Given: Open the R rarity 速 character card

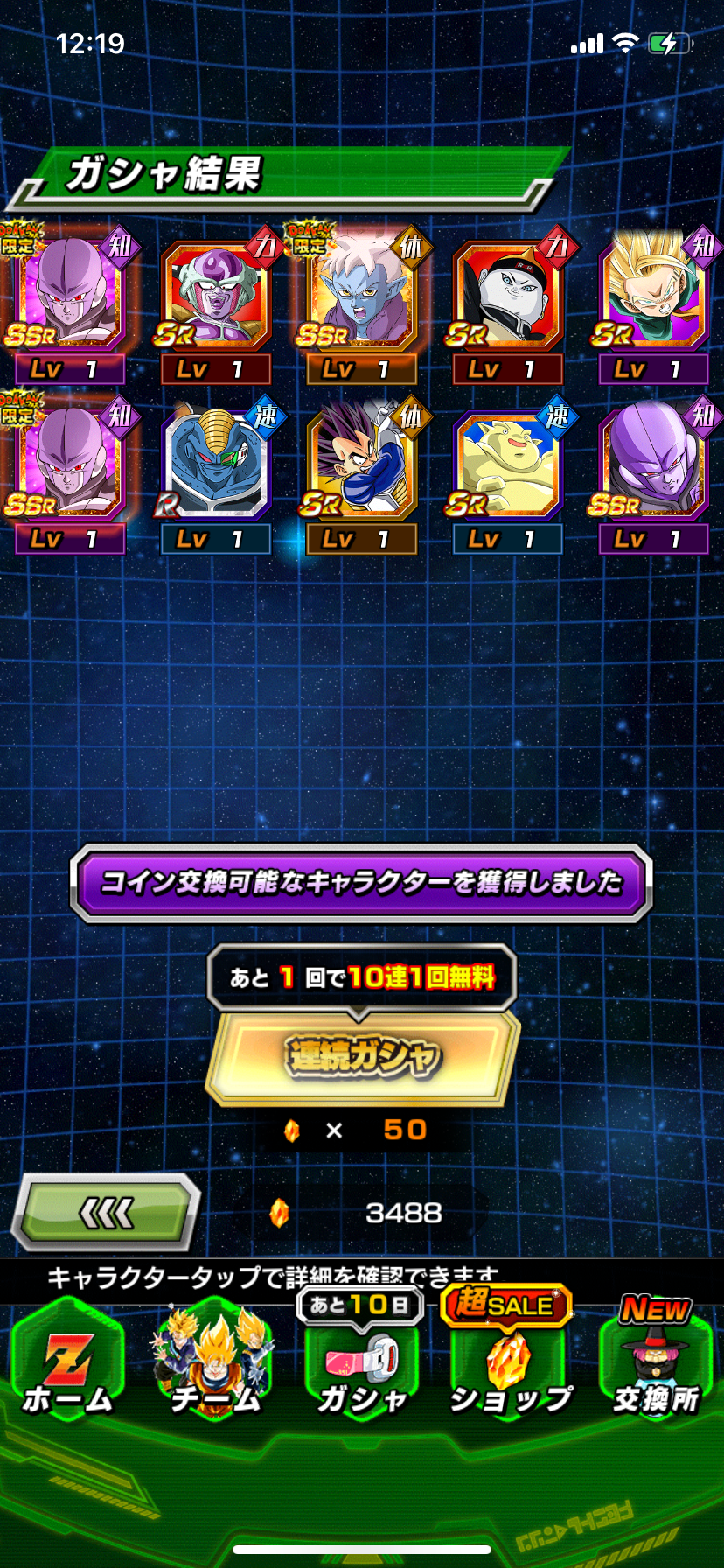Looking at the screenshot, I should click(x=216, y=468).
